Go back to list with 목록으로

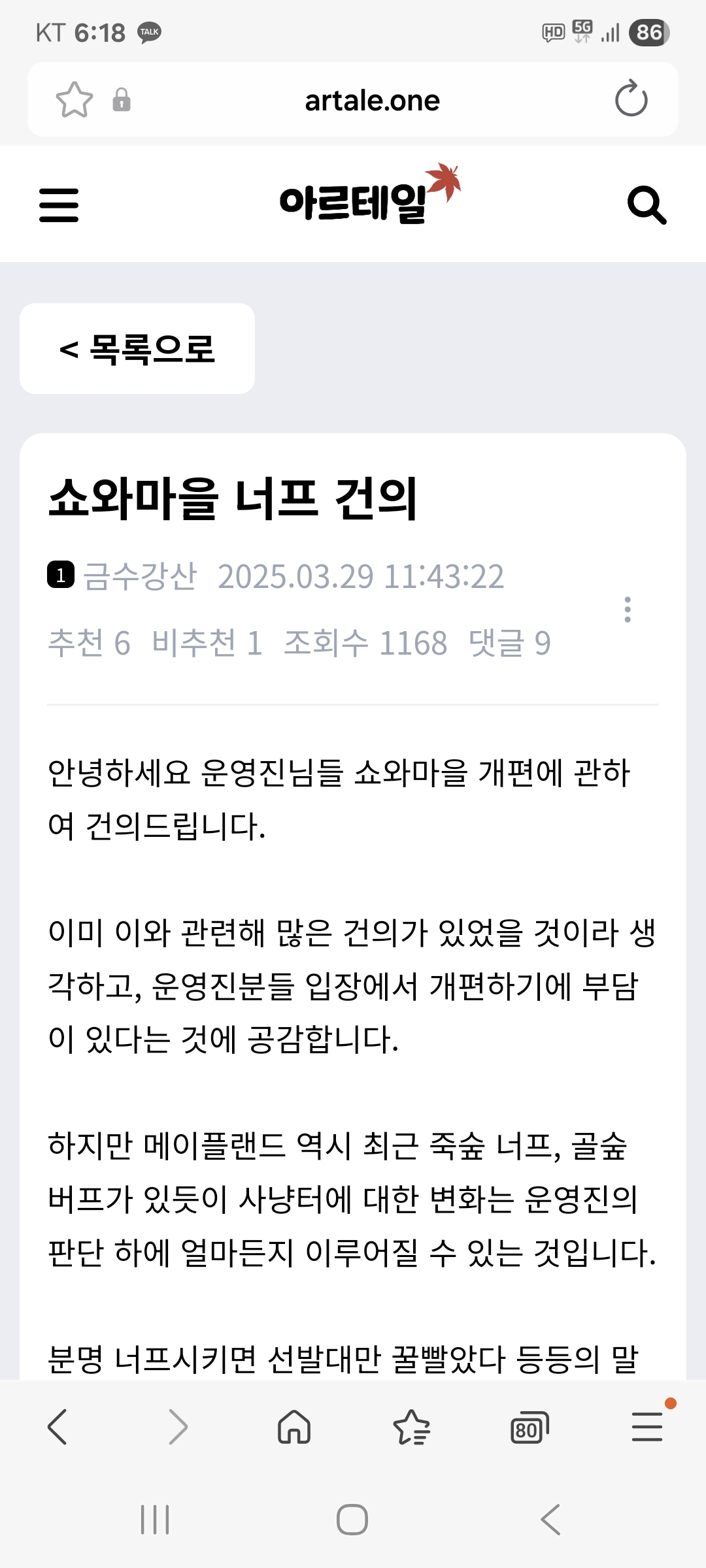coord(137,348)
